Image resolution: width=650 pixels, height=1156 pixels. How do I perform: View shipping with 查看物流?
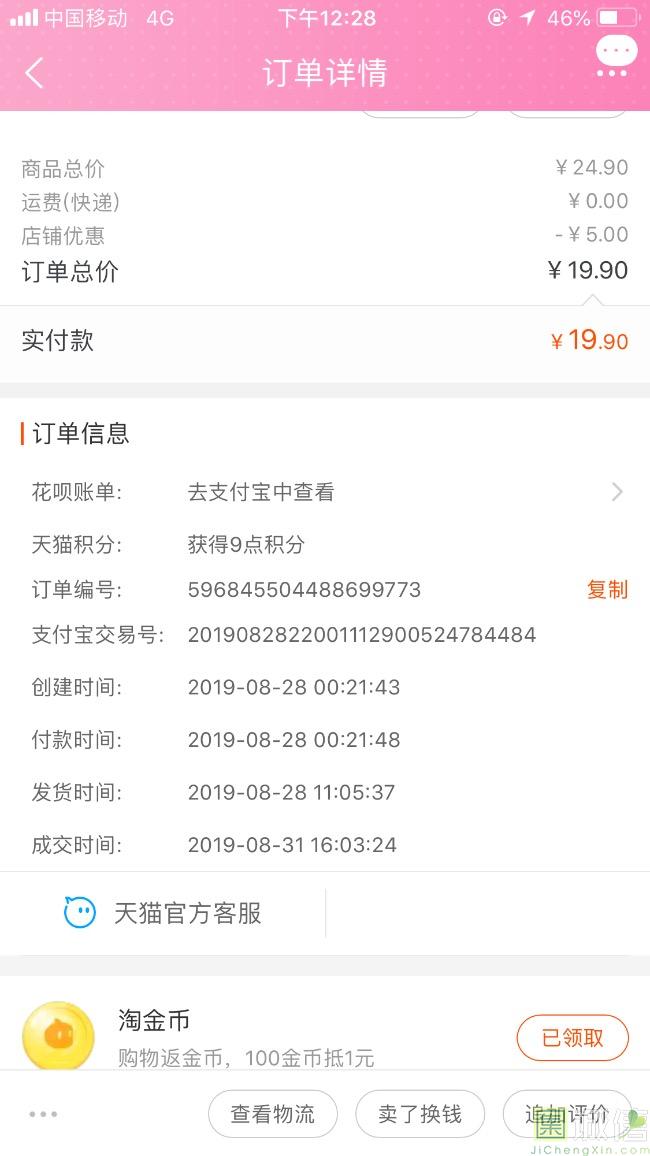(x=272, y=1114)
